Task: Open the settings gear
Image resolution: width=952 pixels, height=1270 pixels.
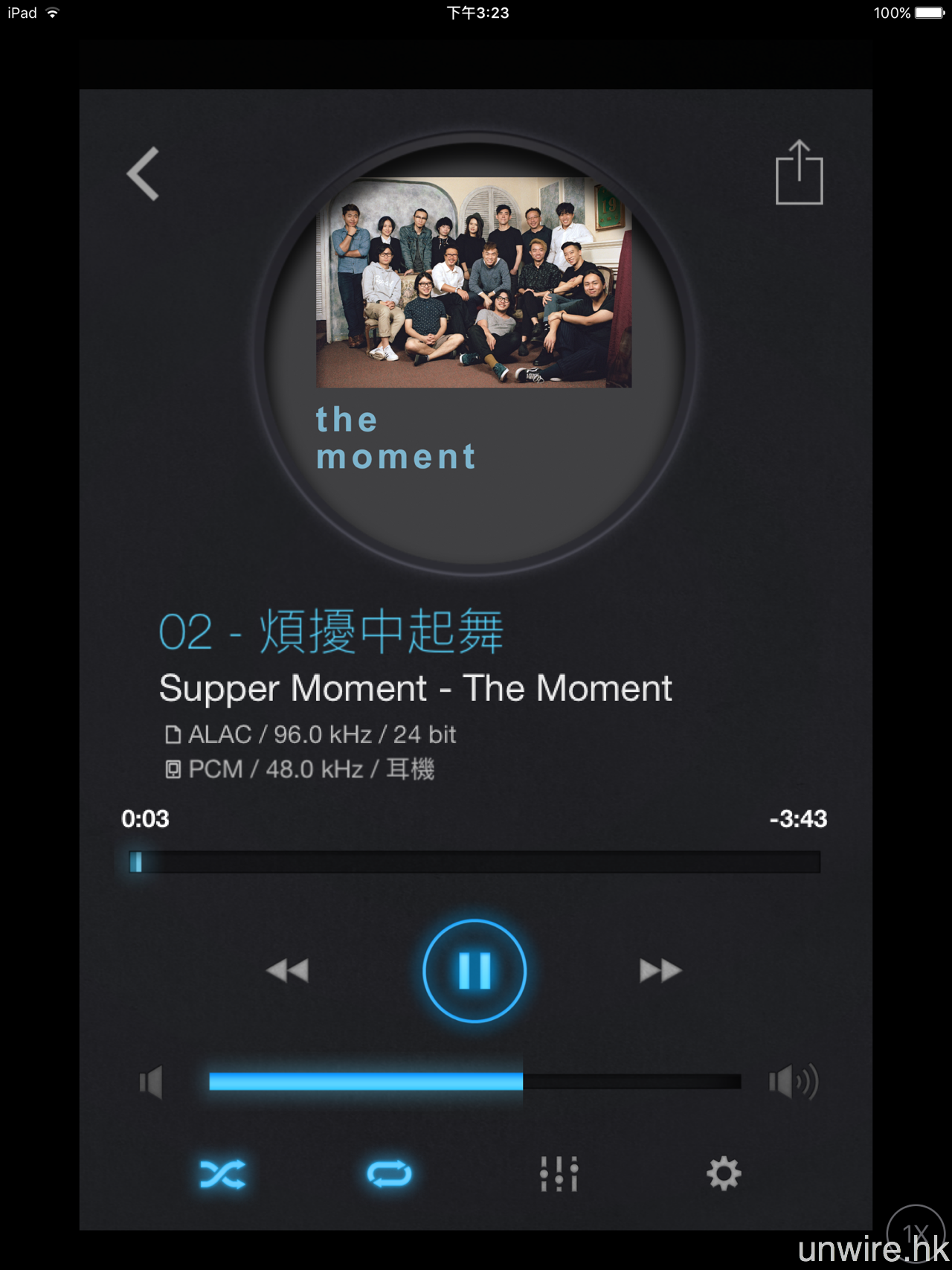Action: tap(724, 1174)
